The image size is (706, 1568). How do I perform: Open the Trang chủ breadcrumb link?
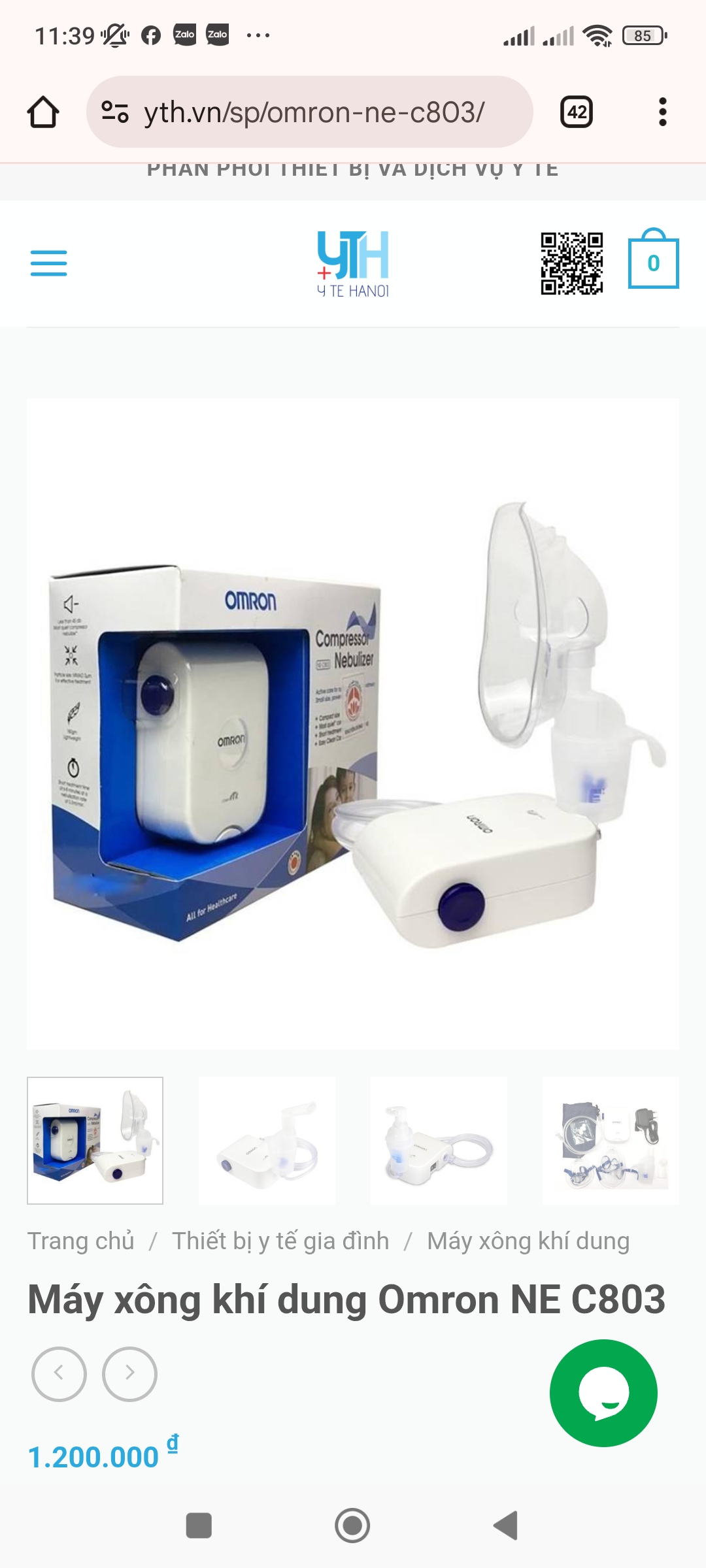[80, 1241]
